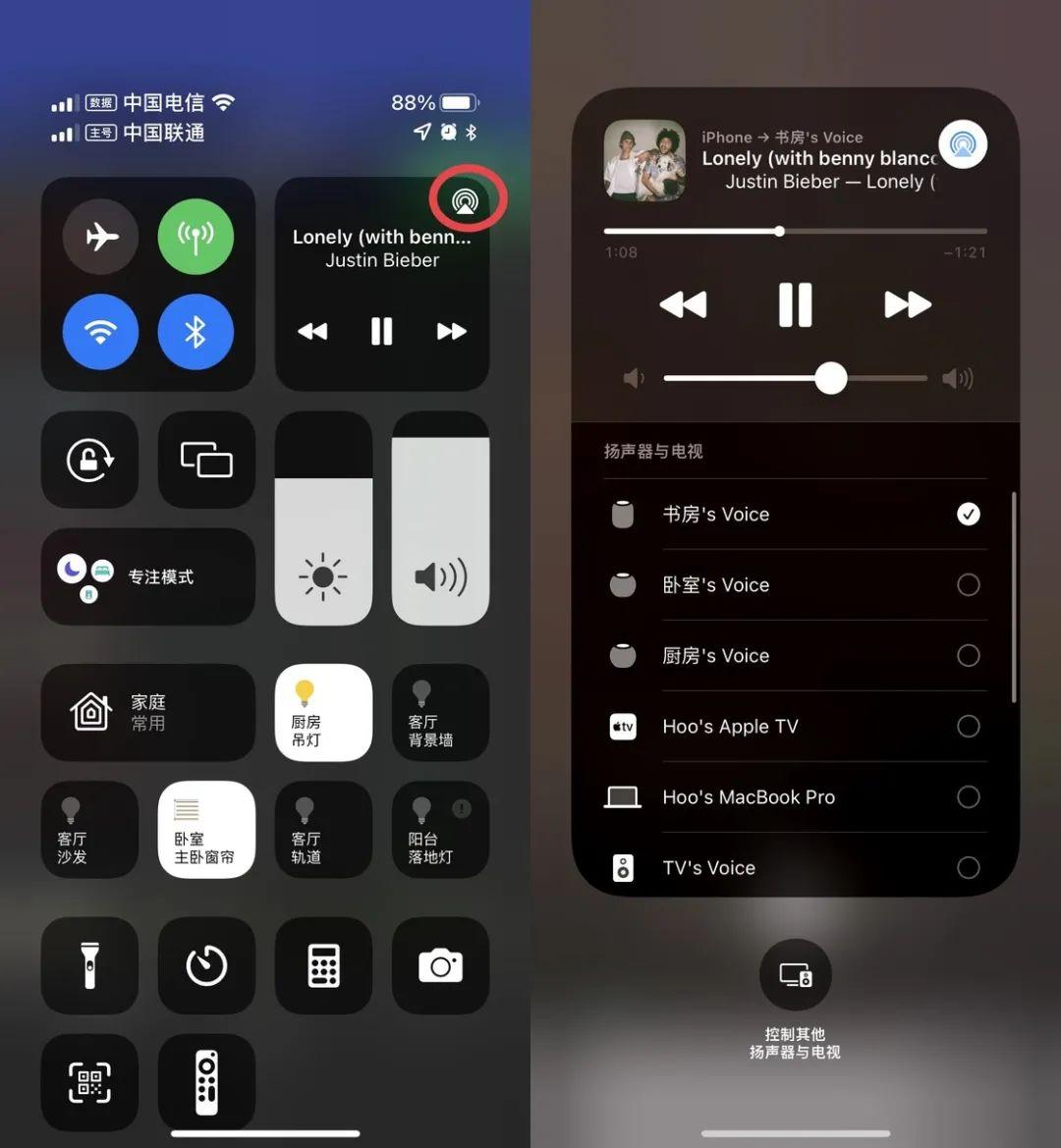Image resolution: width=1061 pixels, height=1148 pixels.
Task: Tap 控制其他扬声器与电视 button
Action: click(795, 974)
